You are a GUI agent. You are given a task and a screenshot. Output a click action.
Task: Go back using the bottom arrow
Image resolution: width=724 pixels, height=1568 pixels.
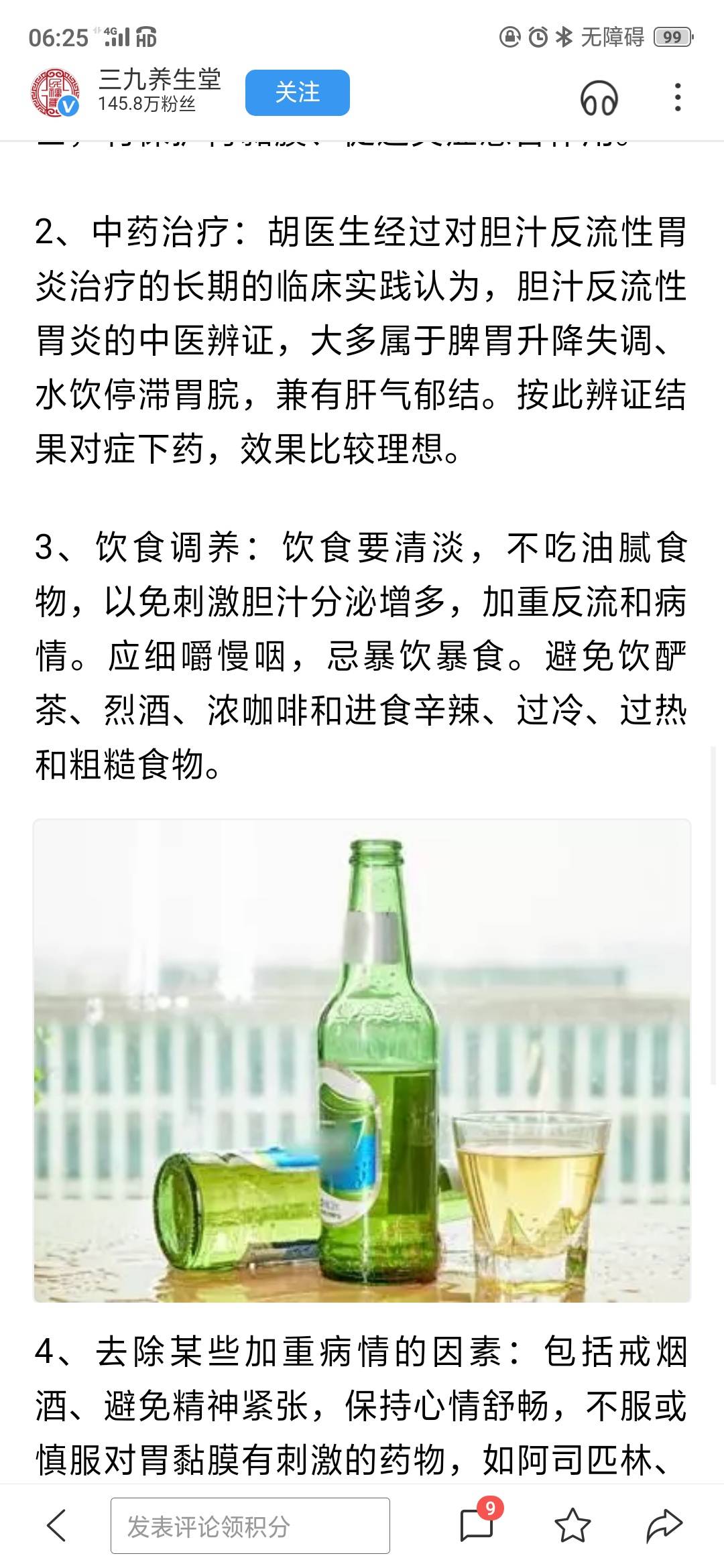click(x=56, y=1526)
